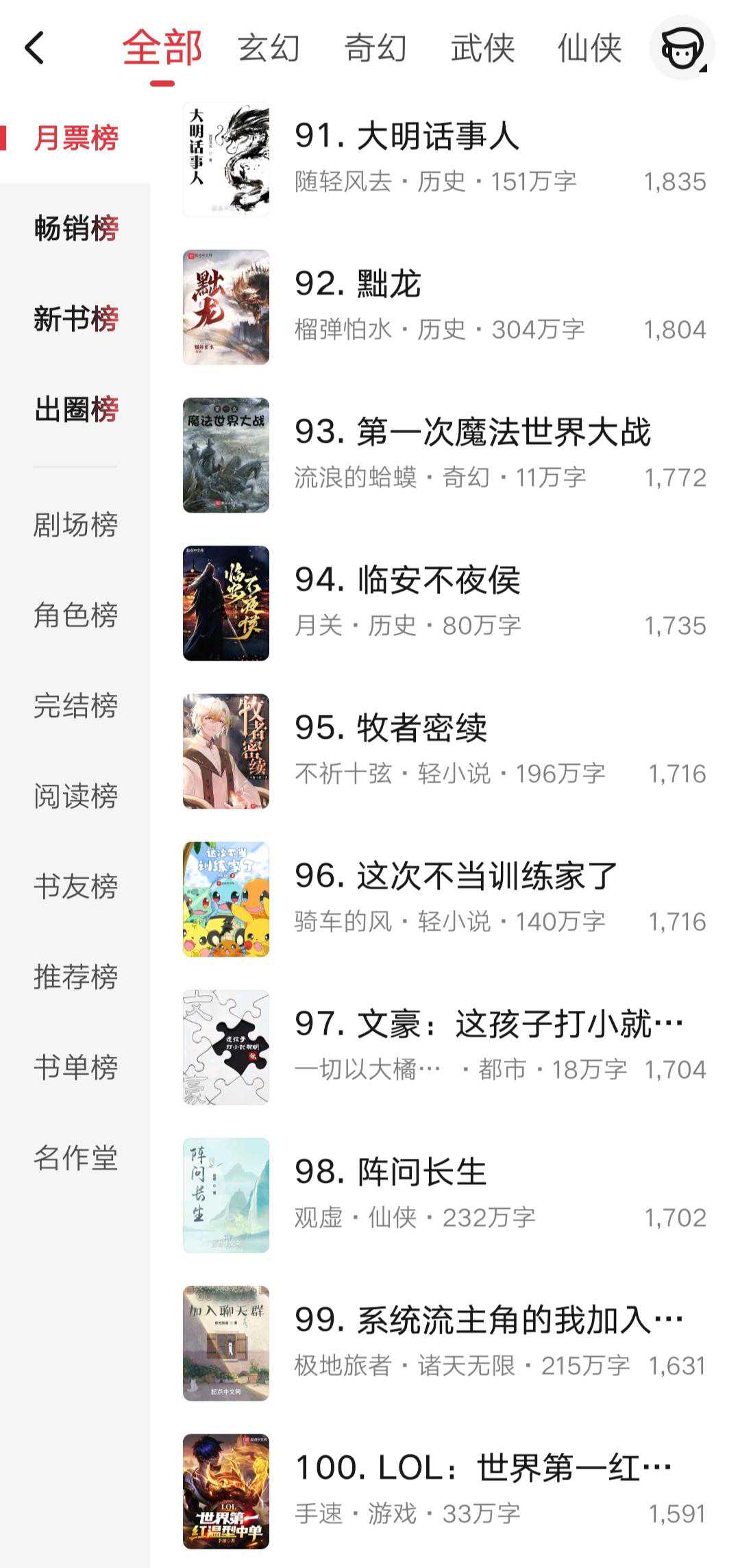Image resolution: width=740 pixels, height=1568 pixels.
Task: Open the 完结榜 ranking
Action: (x=76, y=705)
